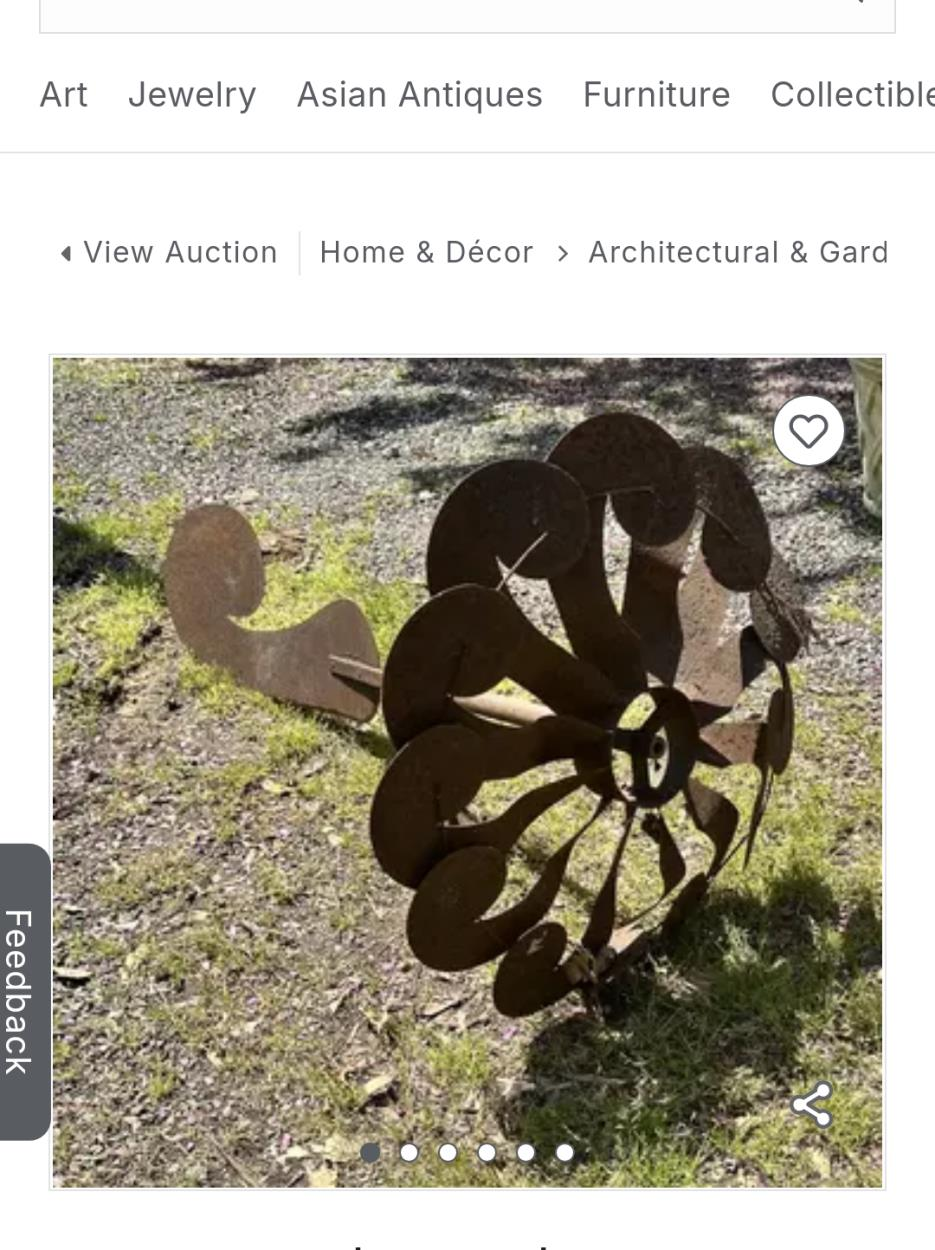Share this auction item
This screenshot has width=935, height=1250.
(x=811, y=1105)
